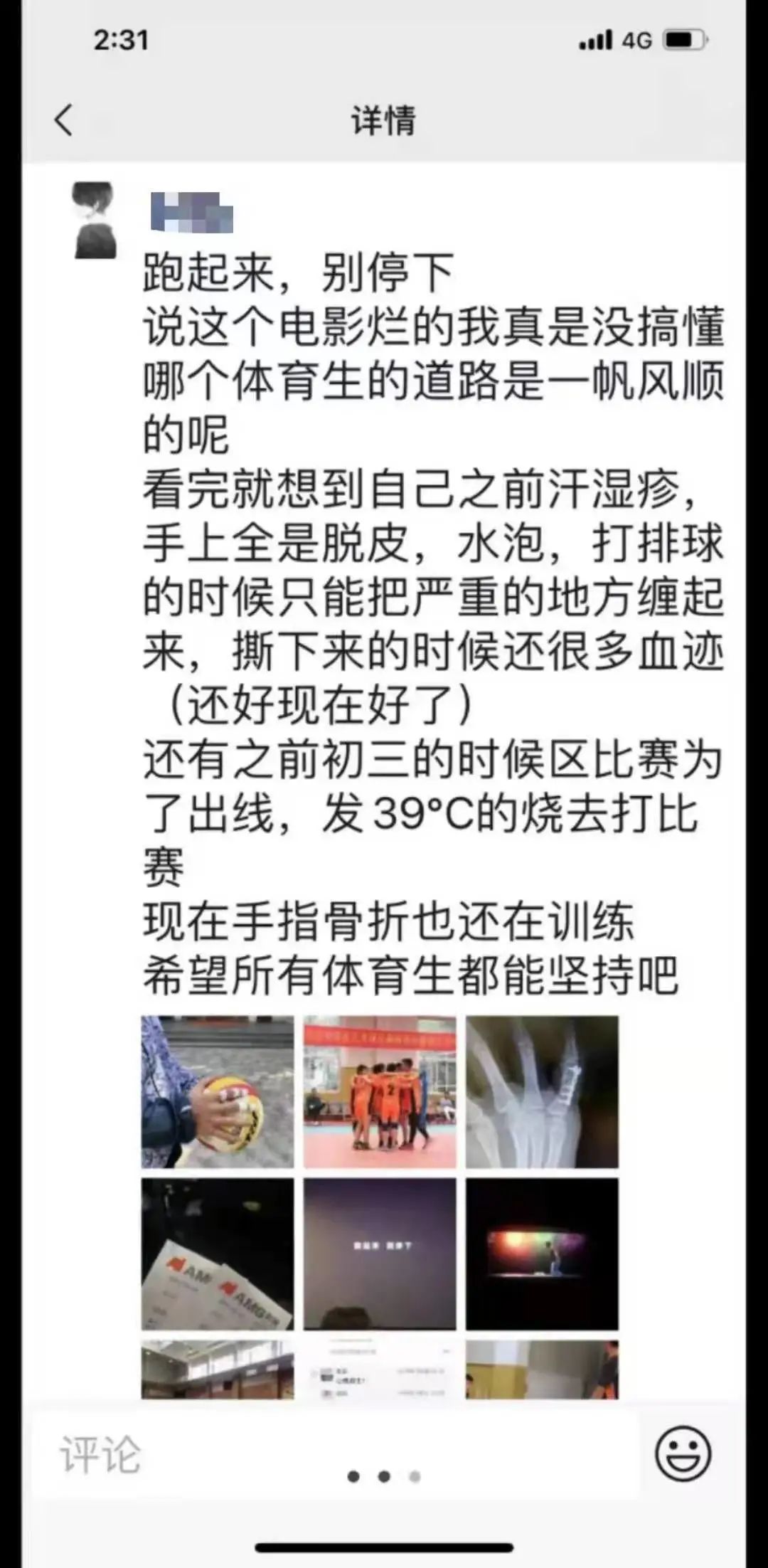The height and width of the screenshot is (1568, 768).
Task: Open the team huddle photo in orange jerseys
Action: pos(380,1091)
